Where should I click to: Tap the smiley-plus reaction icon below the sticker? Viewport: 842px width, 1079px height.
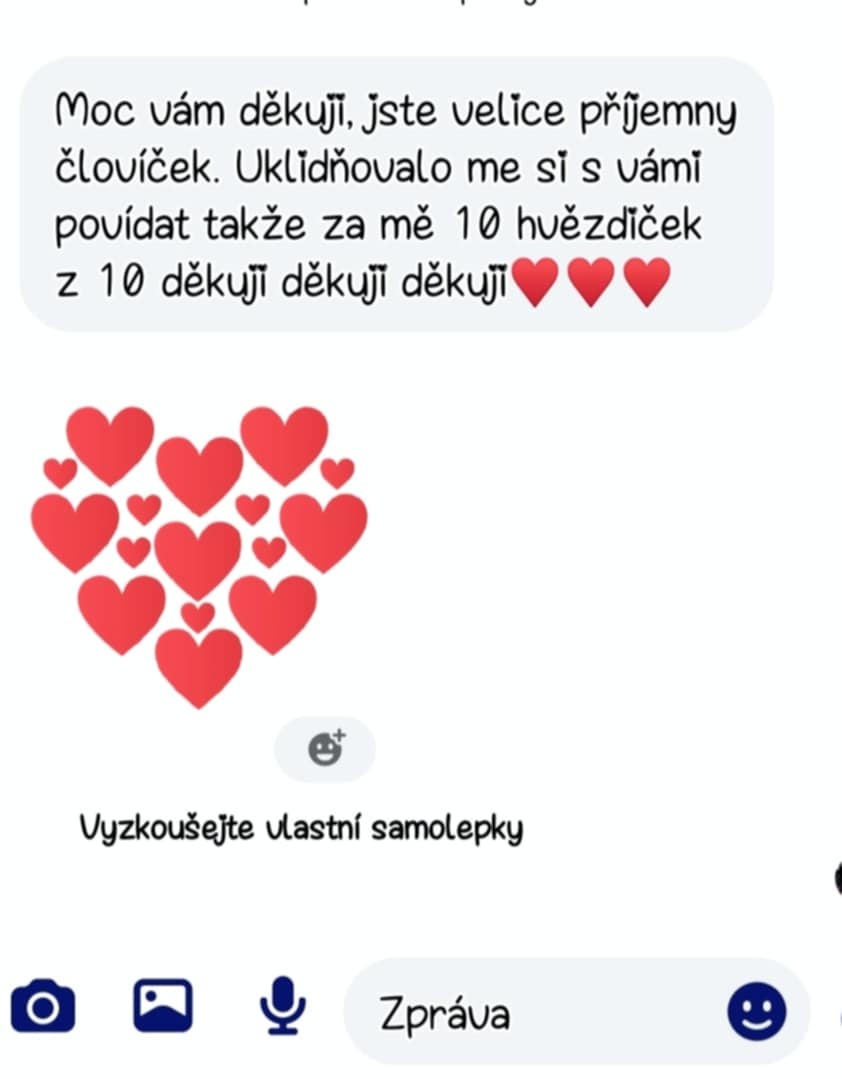point(324,748)
